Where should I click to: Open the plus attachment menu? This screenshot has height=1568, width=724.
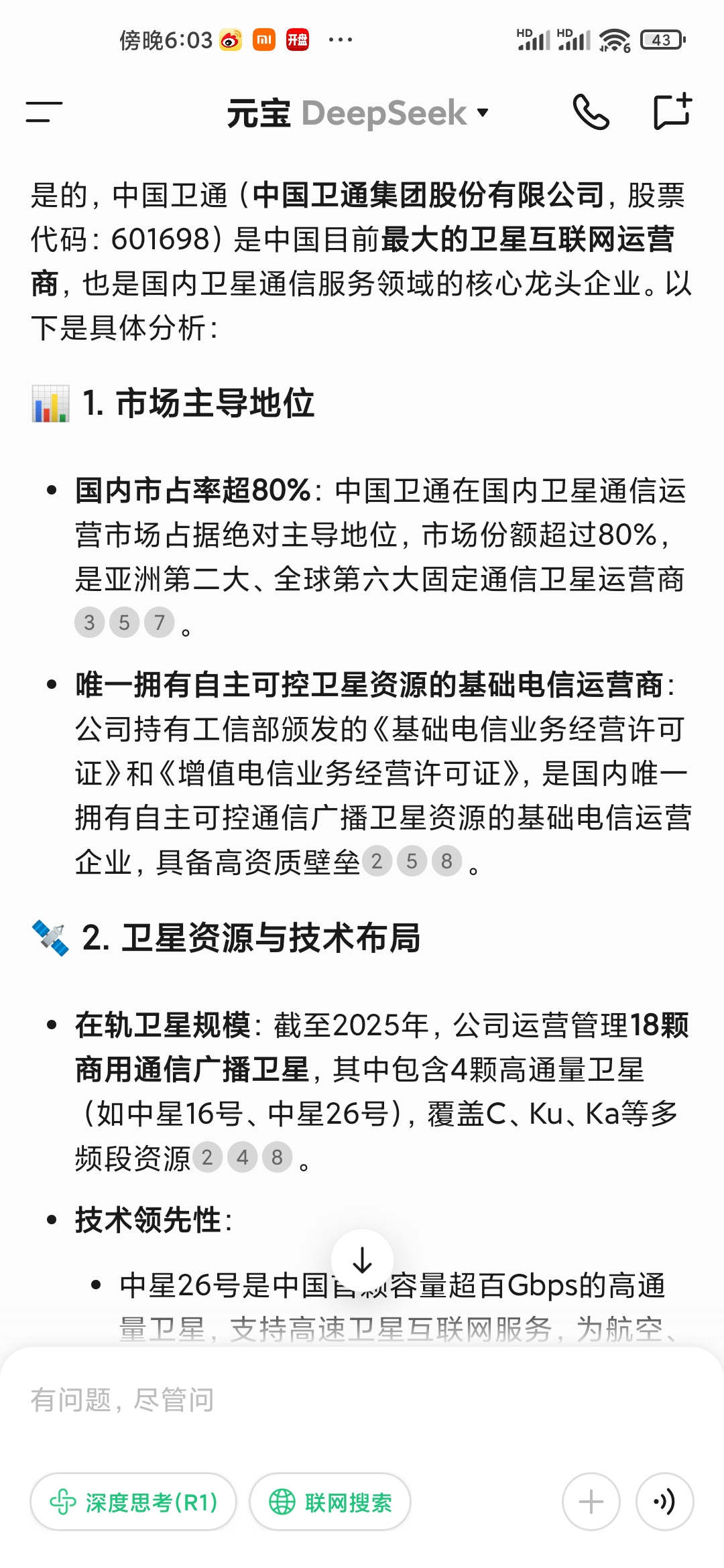(x=591, y=1502)
